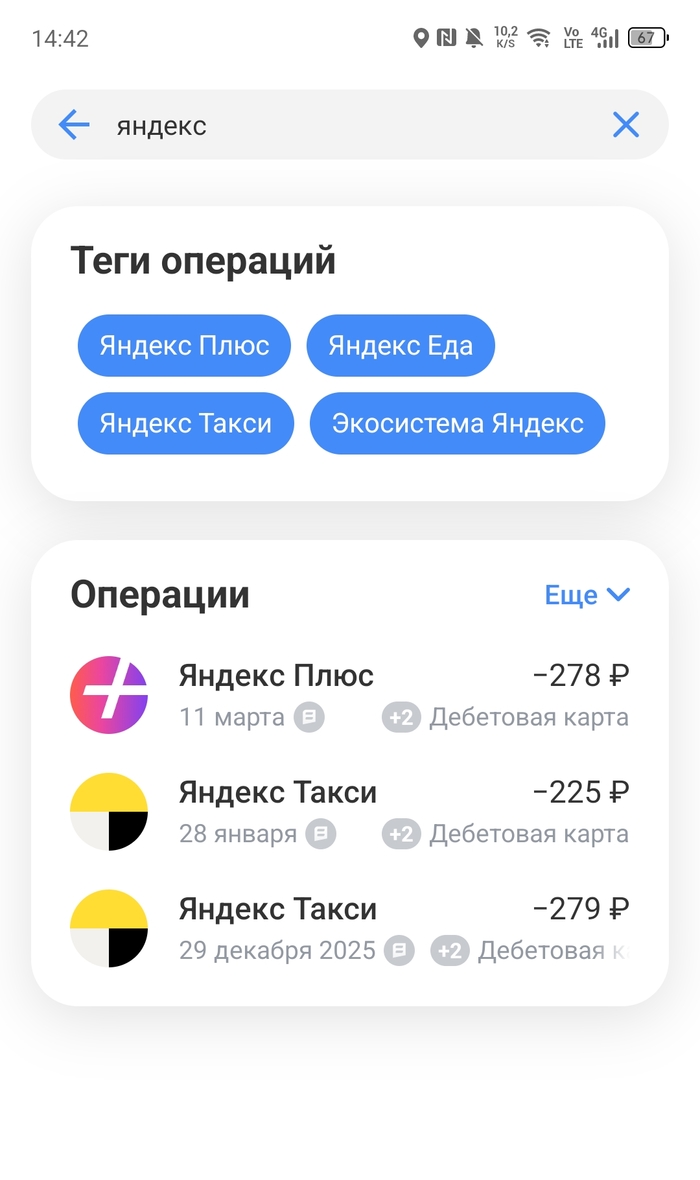Screen dimensions: 700x1180
Task: Clear the search text "яндекс"
Action: (625, 125)
